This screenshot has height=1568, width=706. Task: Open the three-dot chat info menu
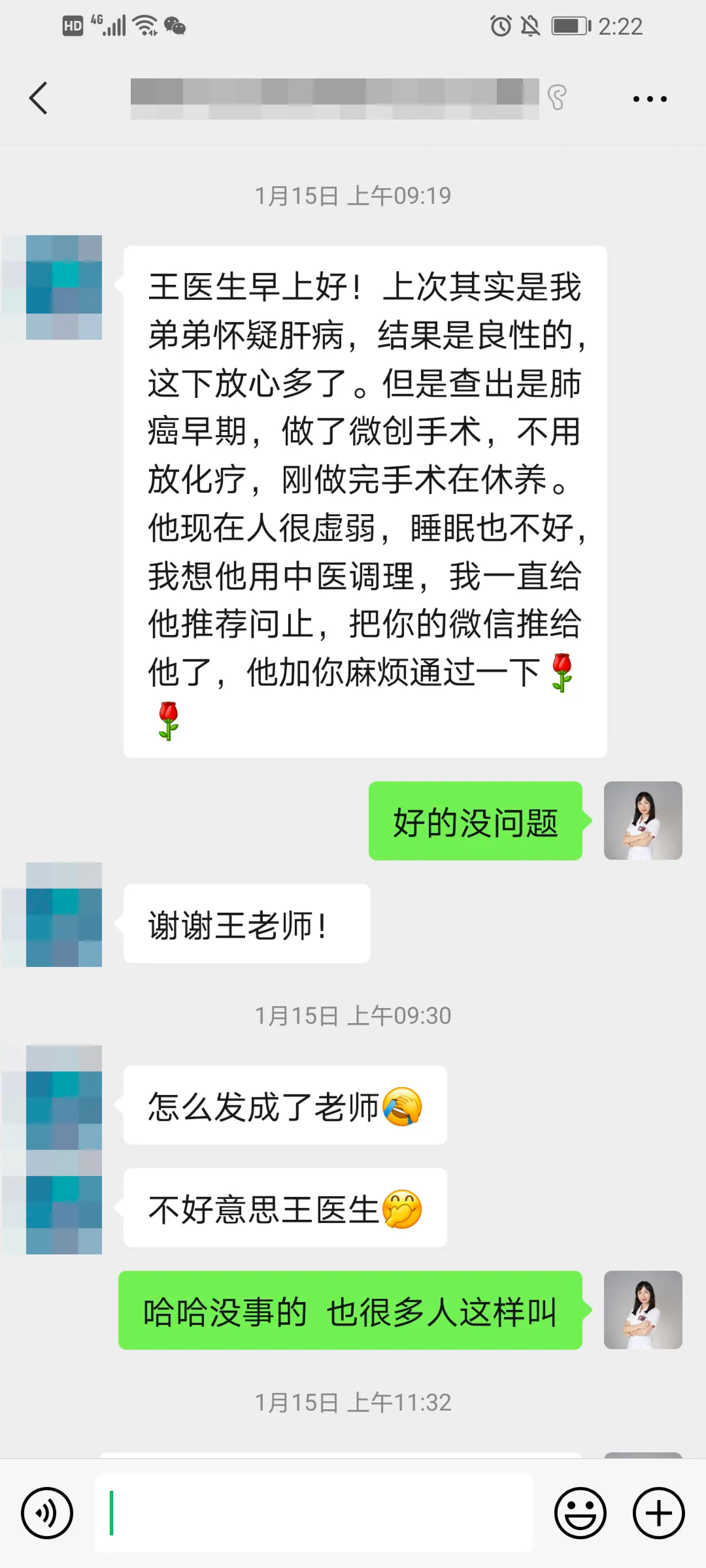pos(649,99)
